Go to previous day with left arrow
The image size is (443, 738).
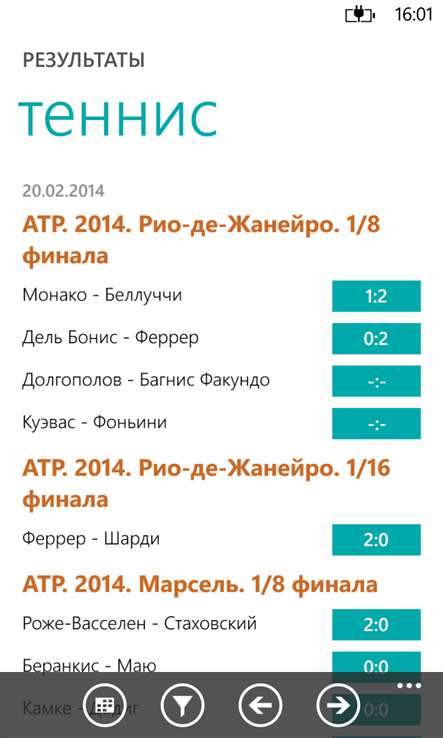[260, 705]
